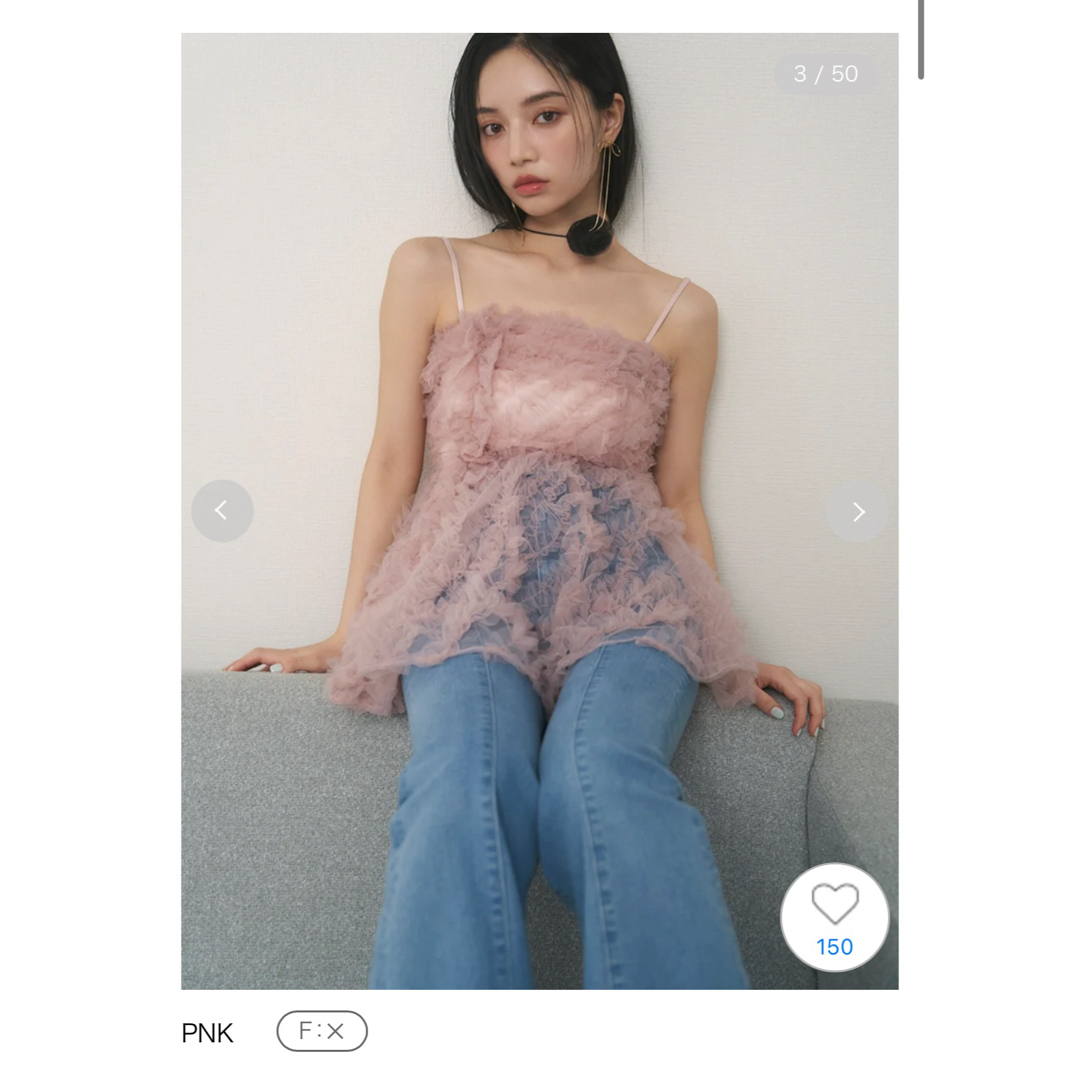Like this item with the heart button
Image resolution: width=1080 pixels, height=1080 pixels.
[834, 916]
